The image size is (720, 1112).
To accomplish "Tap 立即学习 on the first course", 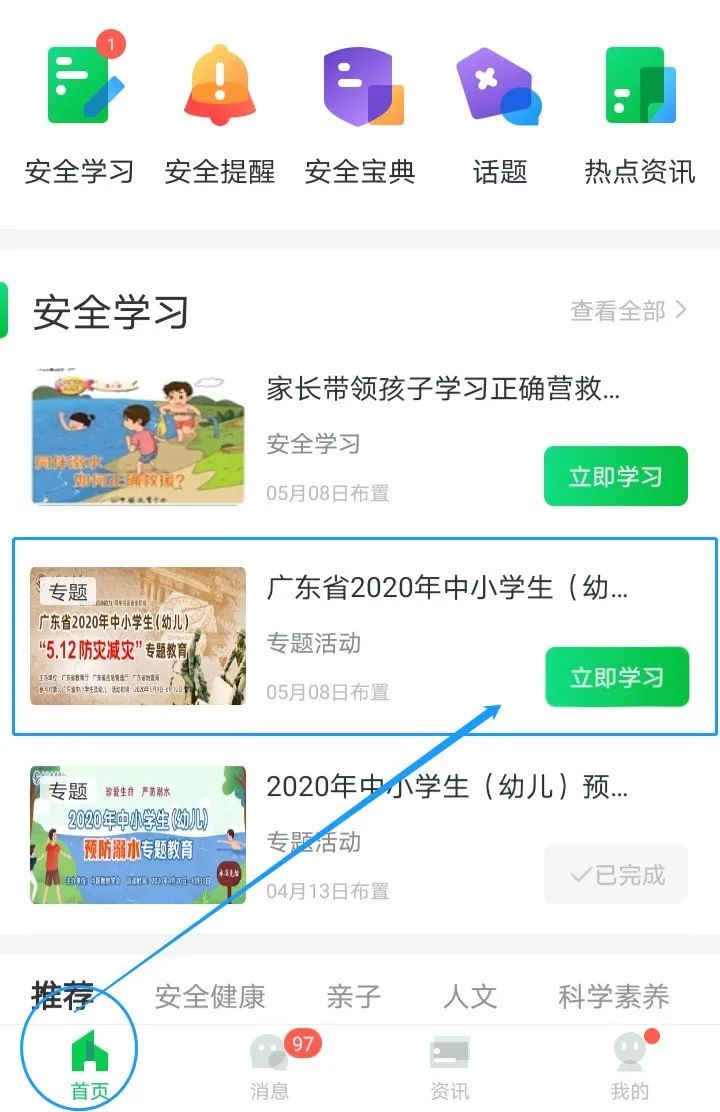I will point(616,477).
